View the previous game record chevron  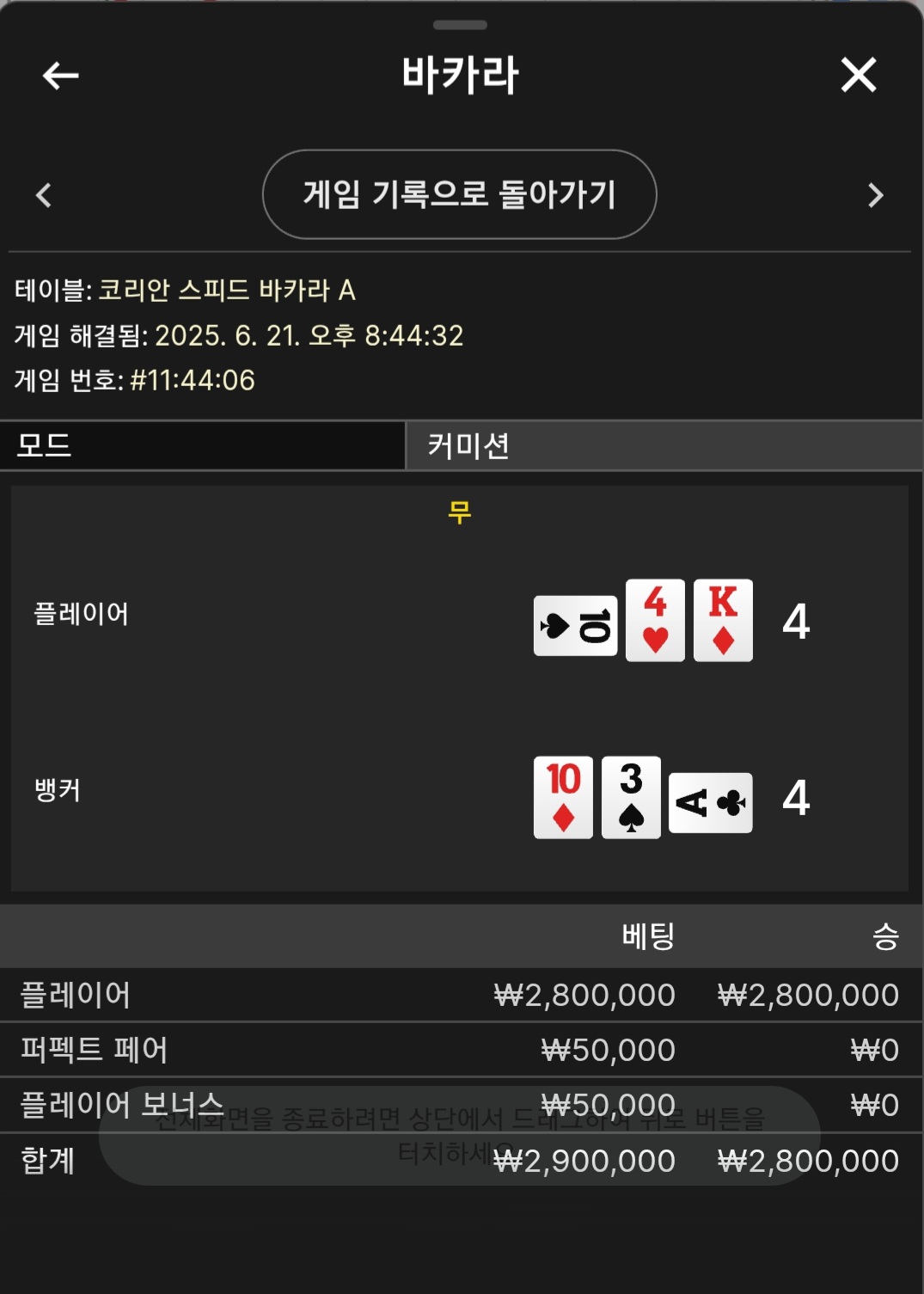pos(44,195)
